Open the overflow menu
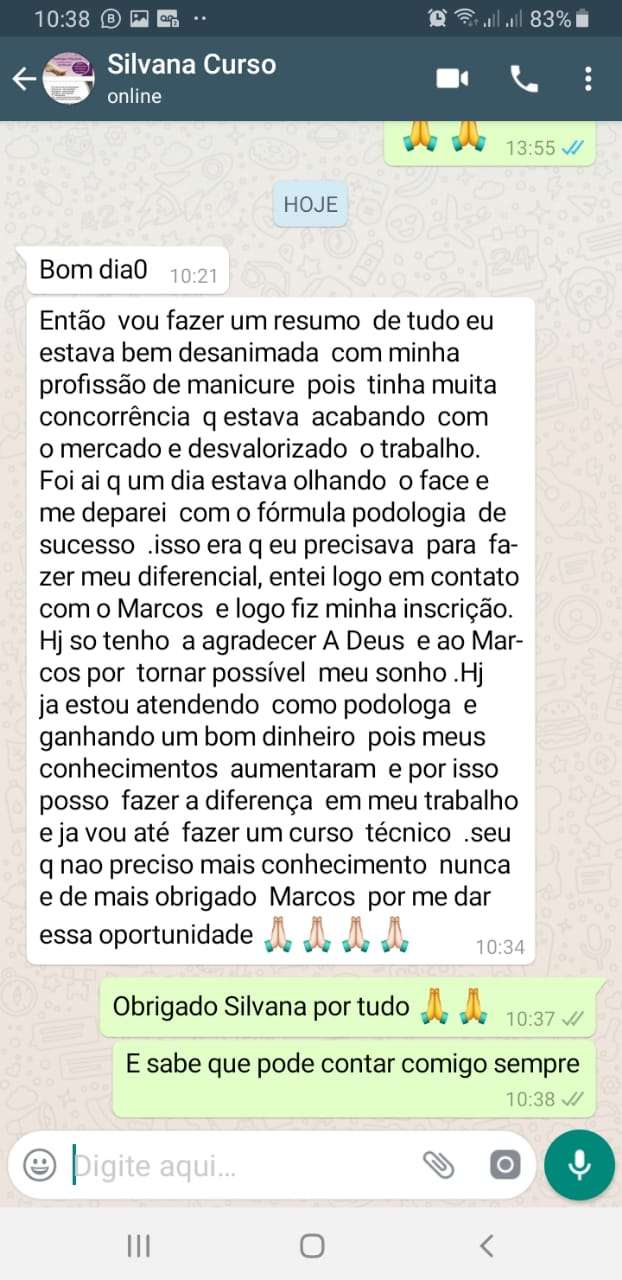 coord(588,79)
